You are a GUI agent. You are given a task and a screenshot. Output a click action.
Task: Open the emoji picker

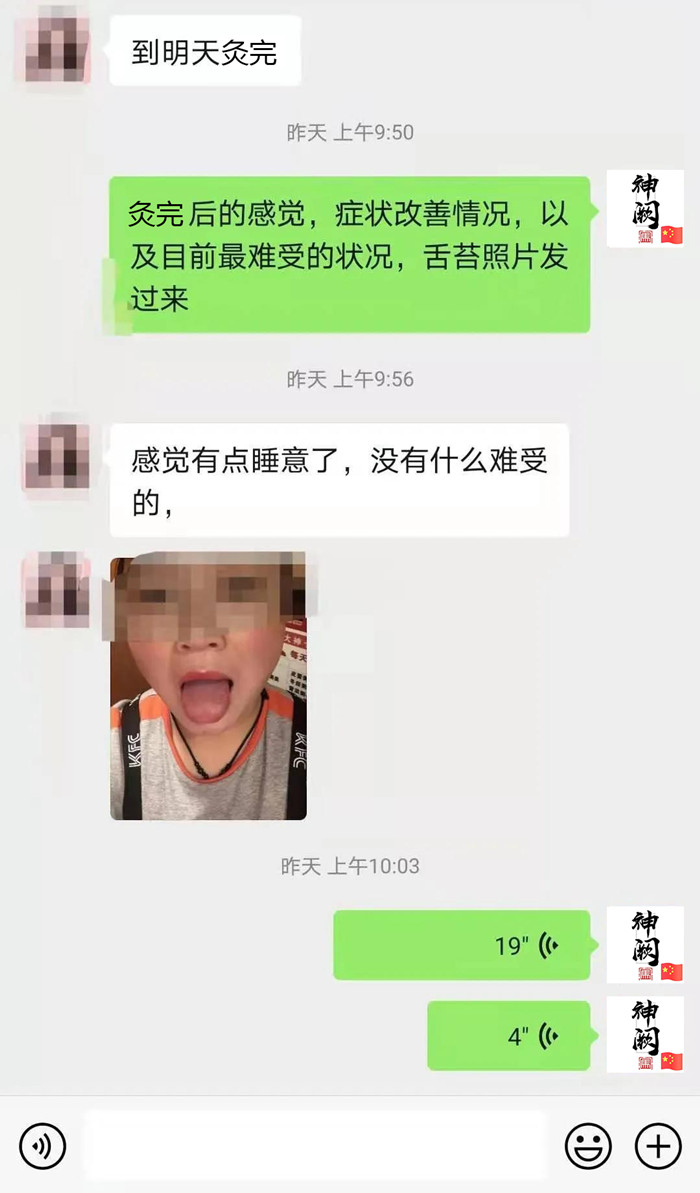tap(588, 1146)
